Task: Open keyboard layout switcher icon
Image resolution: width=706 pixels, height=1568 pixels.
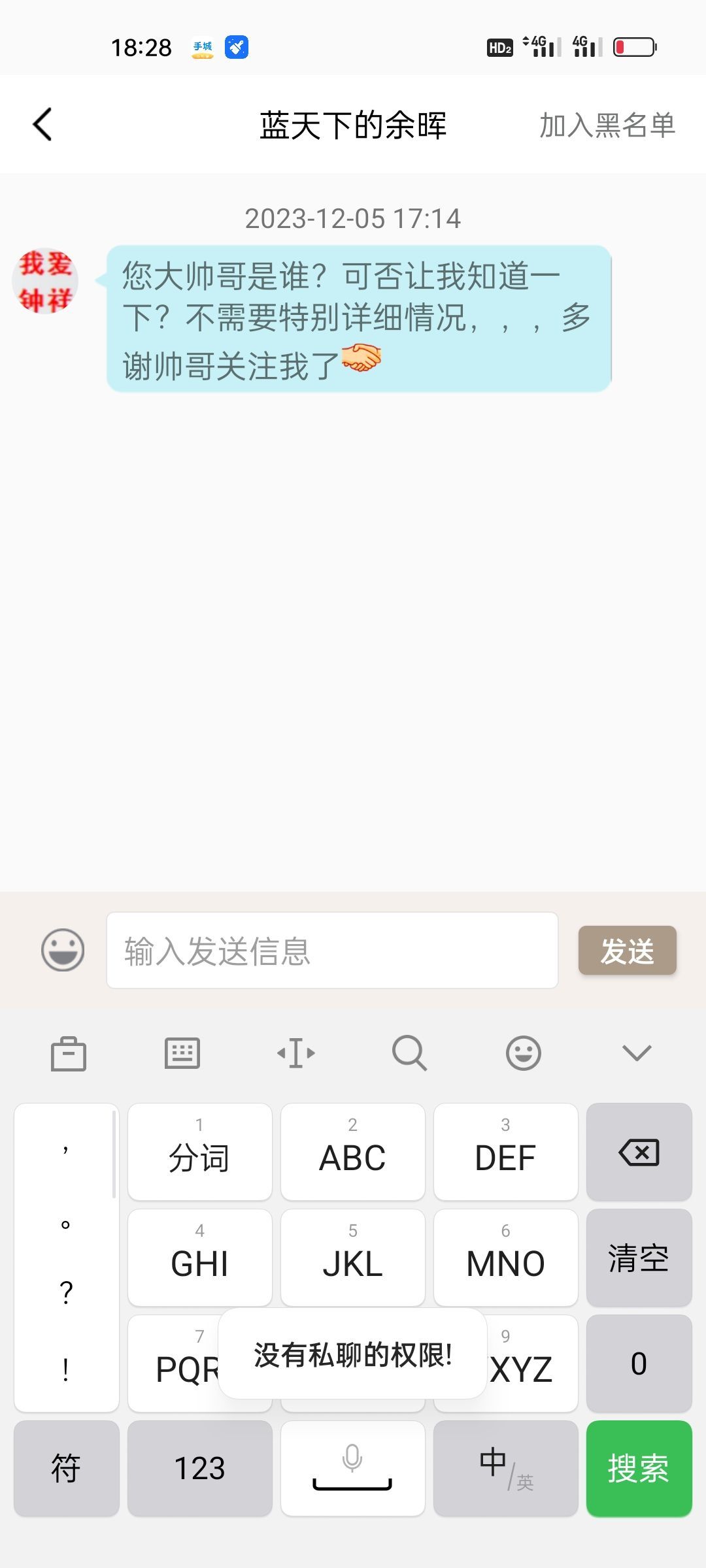Action: 182,1053
